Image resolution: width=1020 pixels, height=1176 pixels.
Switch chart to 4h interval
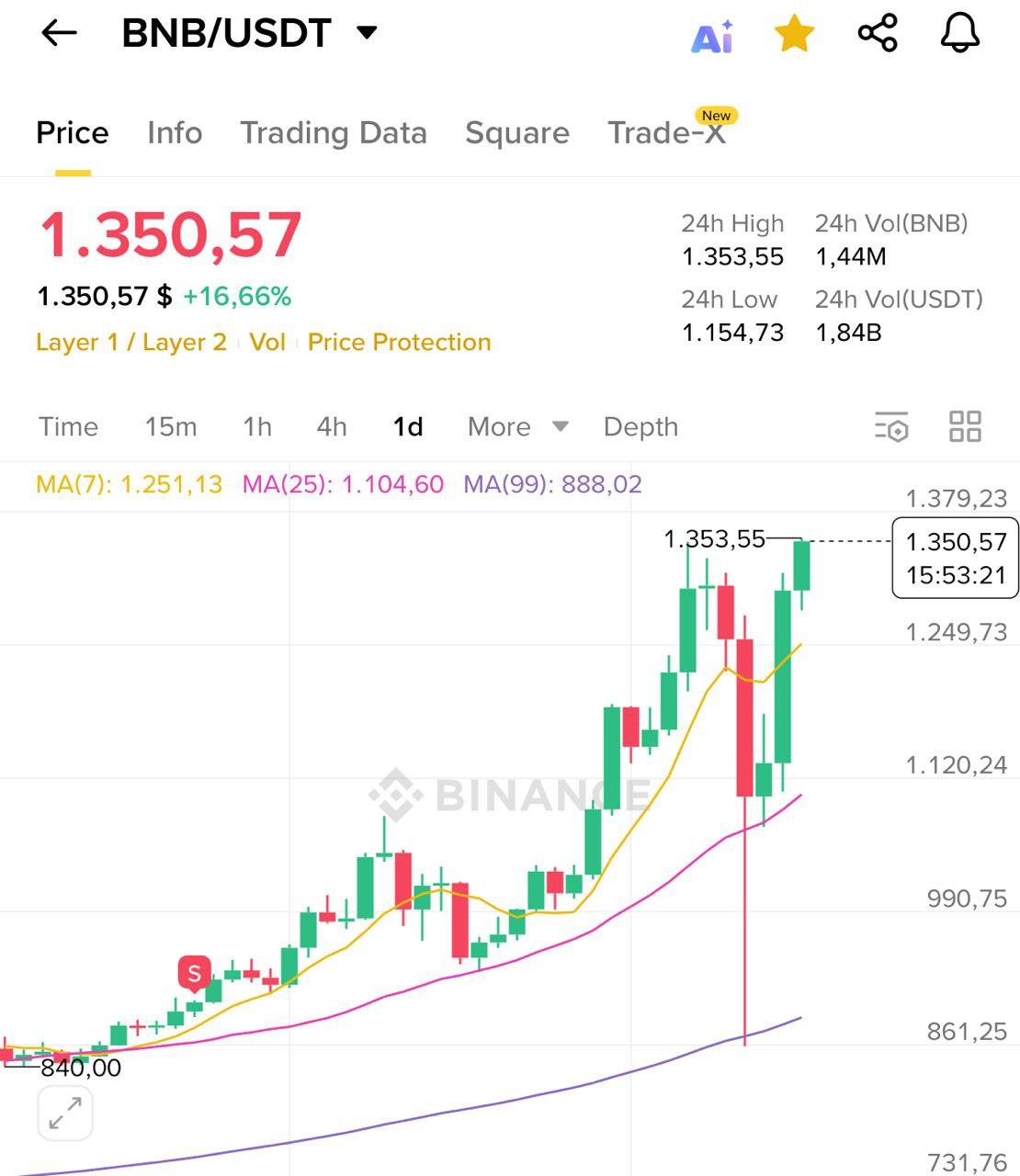[332, 427]
